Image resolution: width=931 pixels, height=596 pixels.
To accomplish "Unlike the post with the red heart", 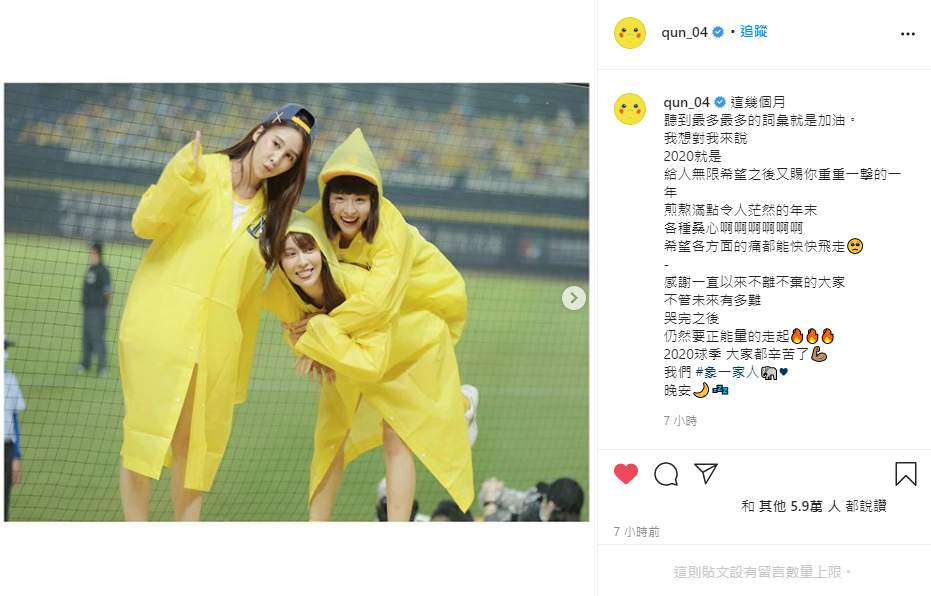I will [626, 474].
